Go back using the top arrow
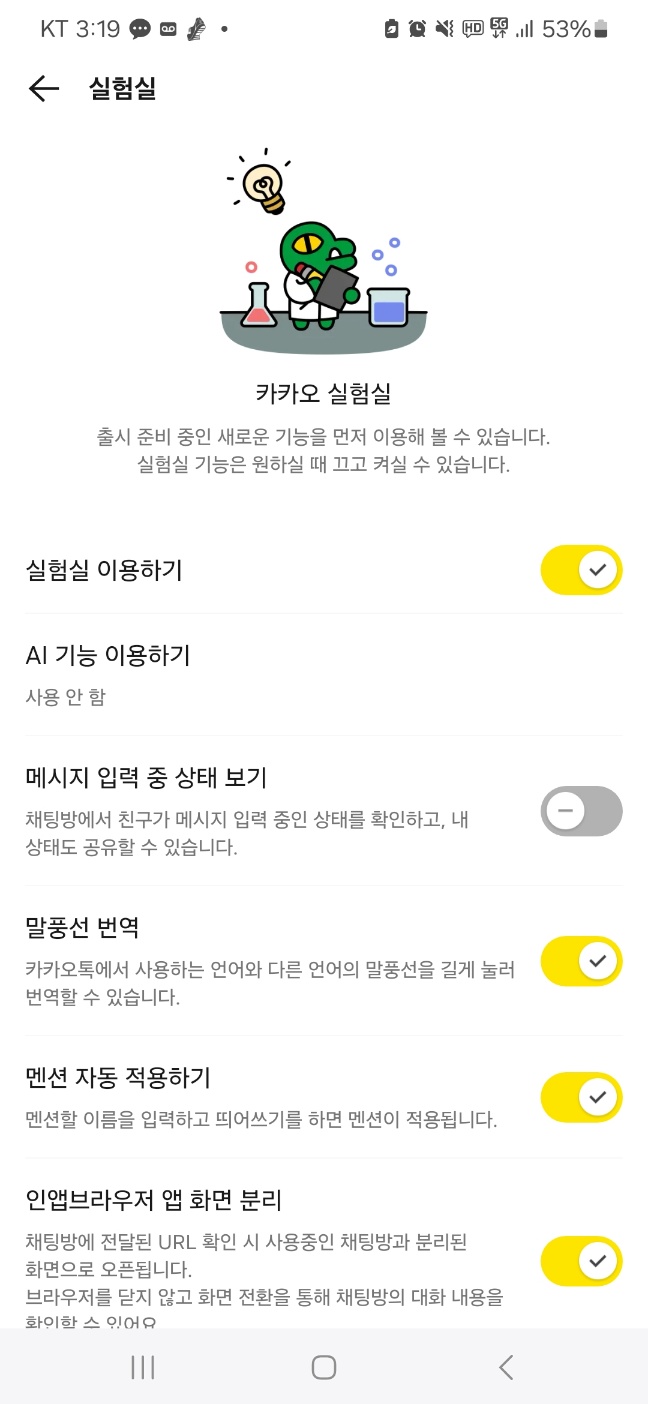Viewport: 648px width, 1404px height. [x=44, y=89]
